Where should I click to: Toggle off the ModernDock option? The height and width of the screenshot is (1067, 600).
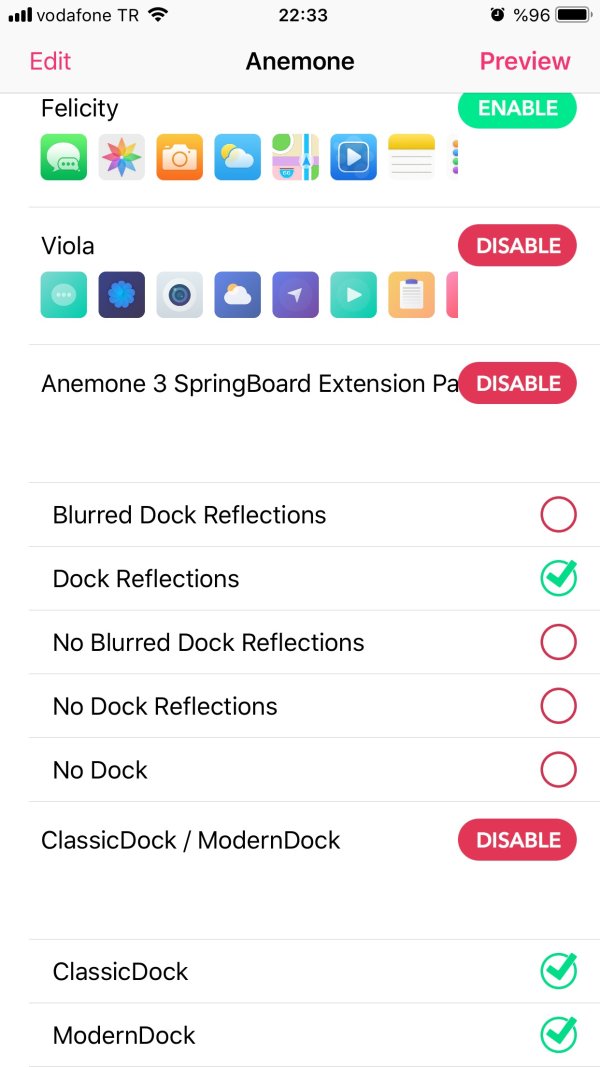point(558,1035)
